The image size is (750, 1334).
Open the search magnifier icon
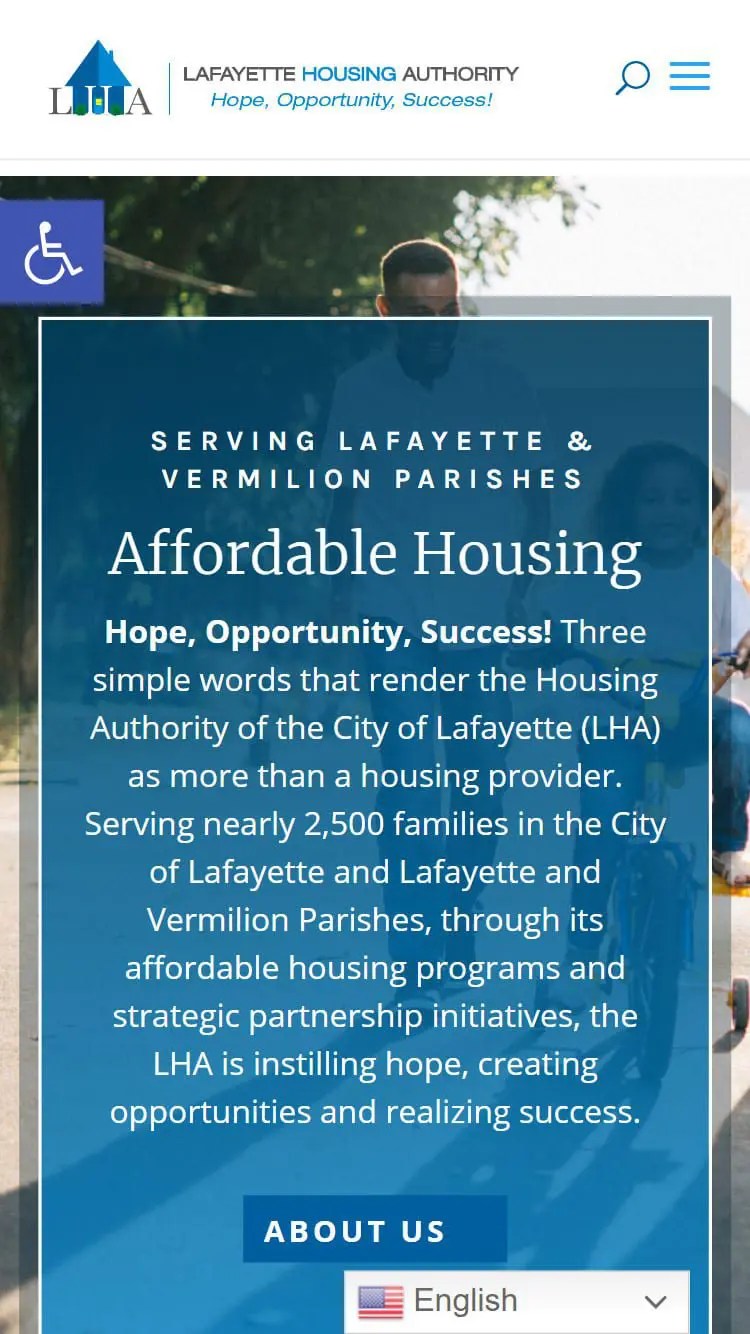[x=632, y=77]
